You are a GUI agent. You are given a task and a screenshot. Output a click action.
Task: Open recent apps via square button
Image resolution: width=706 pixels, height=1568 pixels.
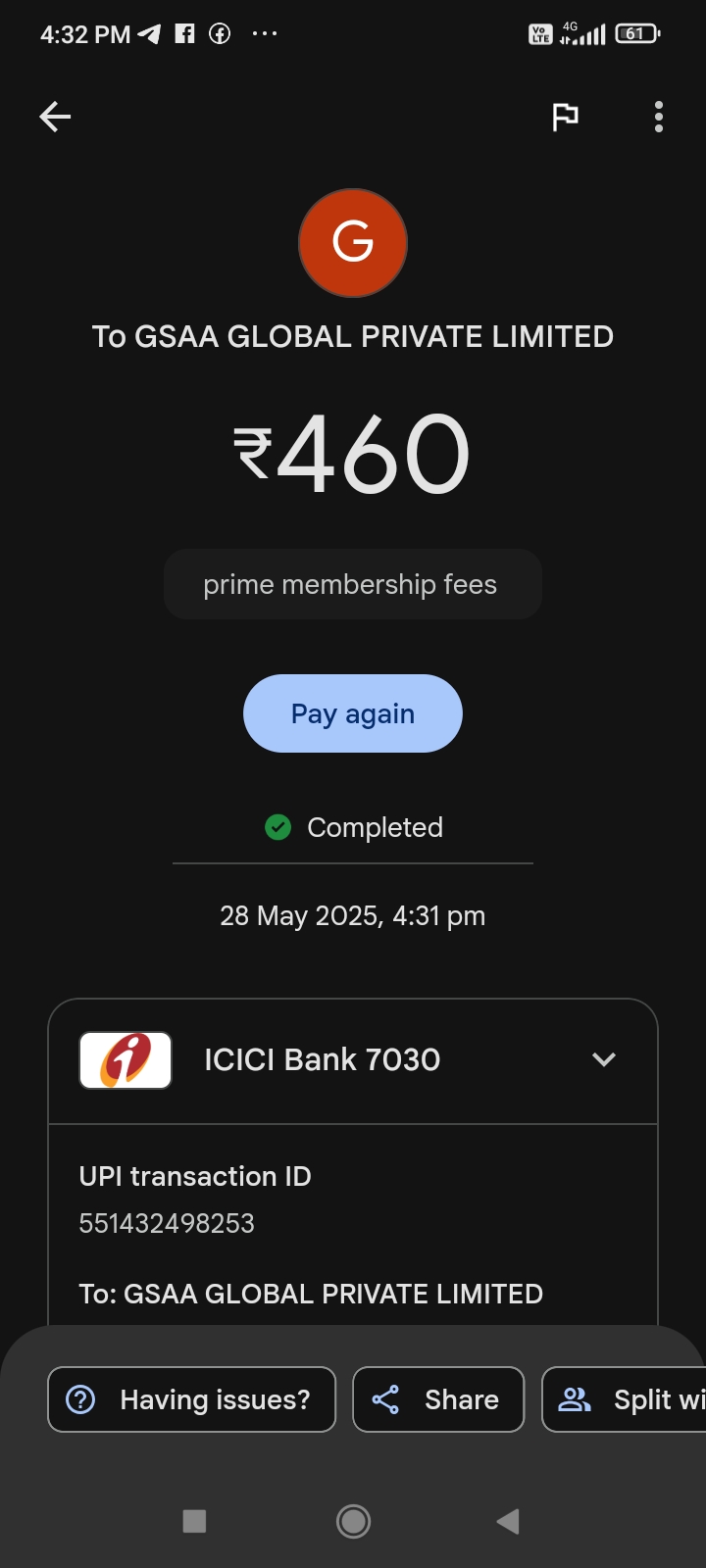coord(194,1521)
